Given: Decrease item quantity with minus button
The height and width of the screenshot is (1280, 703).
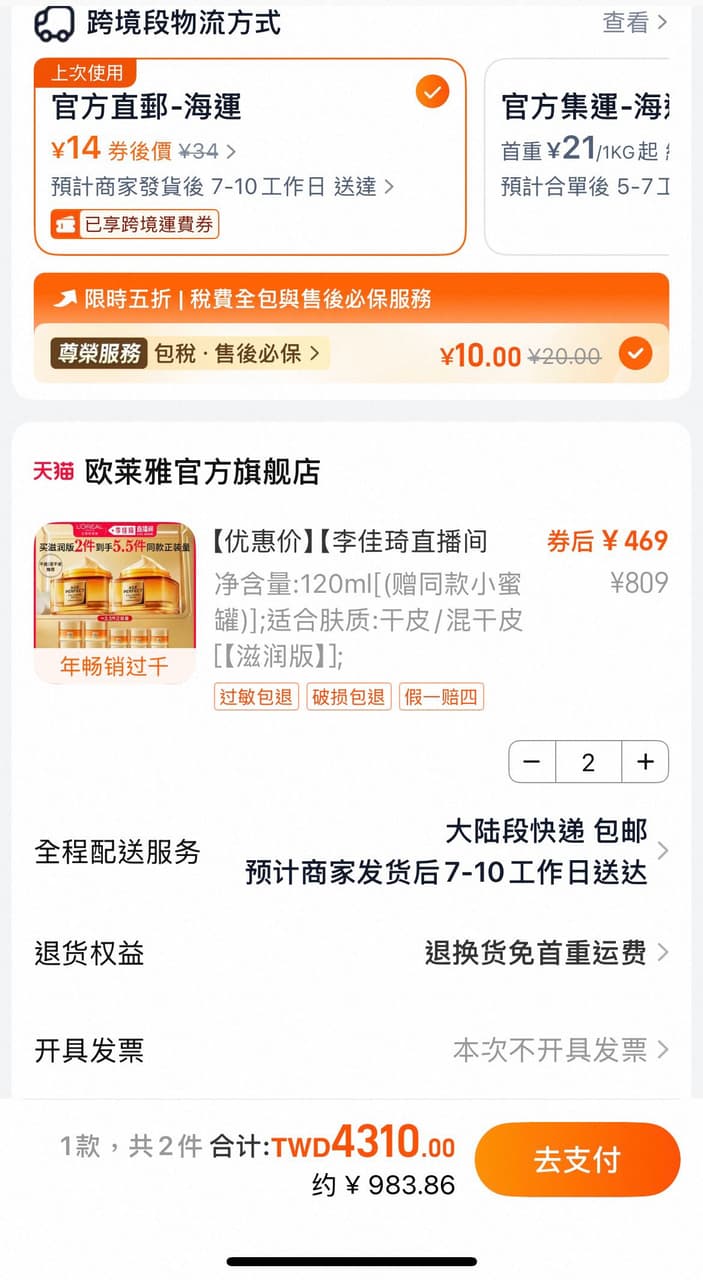Looking at the screenshot, I should [532, 763].
